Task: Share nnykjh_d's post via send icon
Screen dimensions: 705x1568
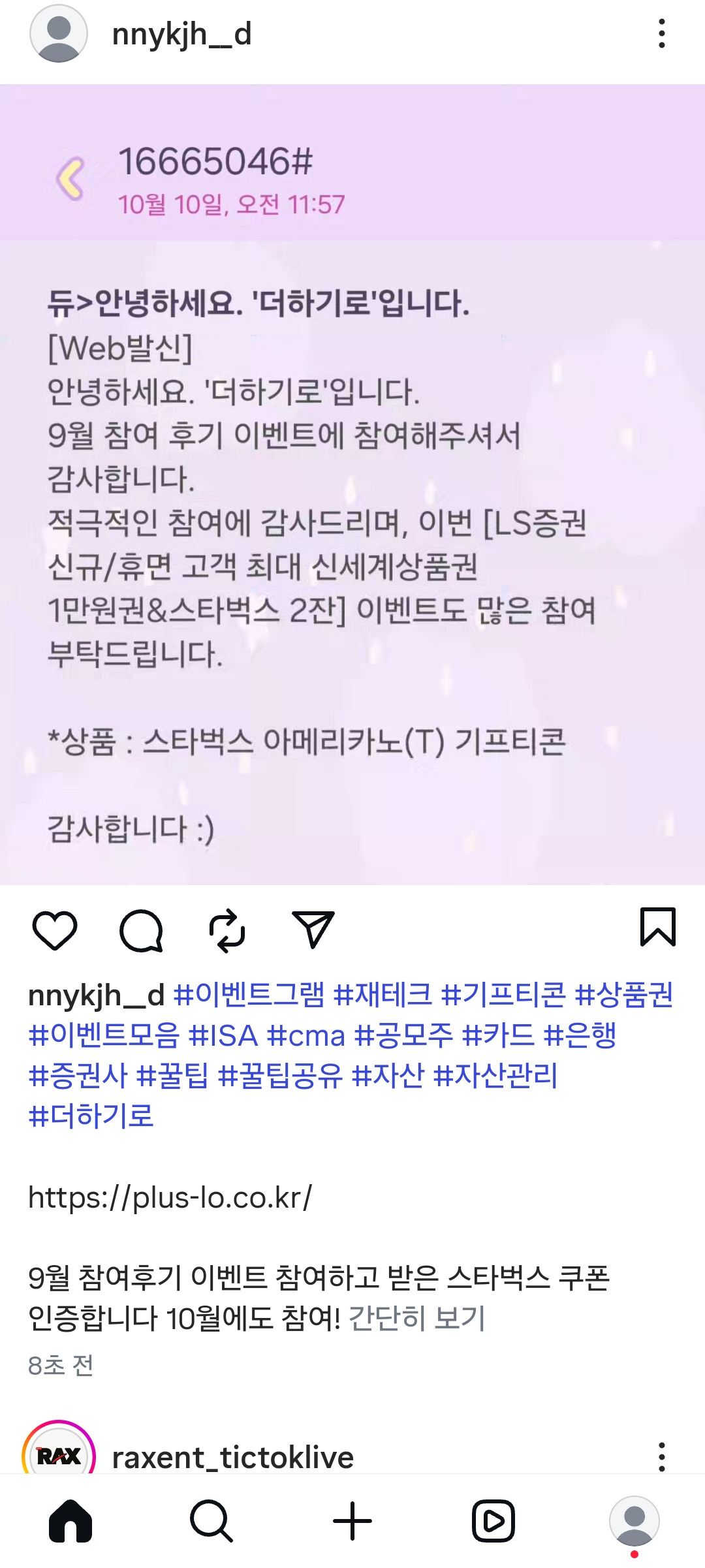Action: click(x=313, y=930)
